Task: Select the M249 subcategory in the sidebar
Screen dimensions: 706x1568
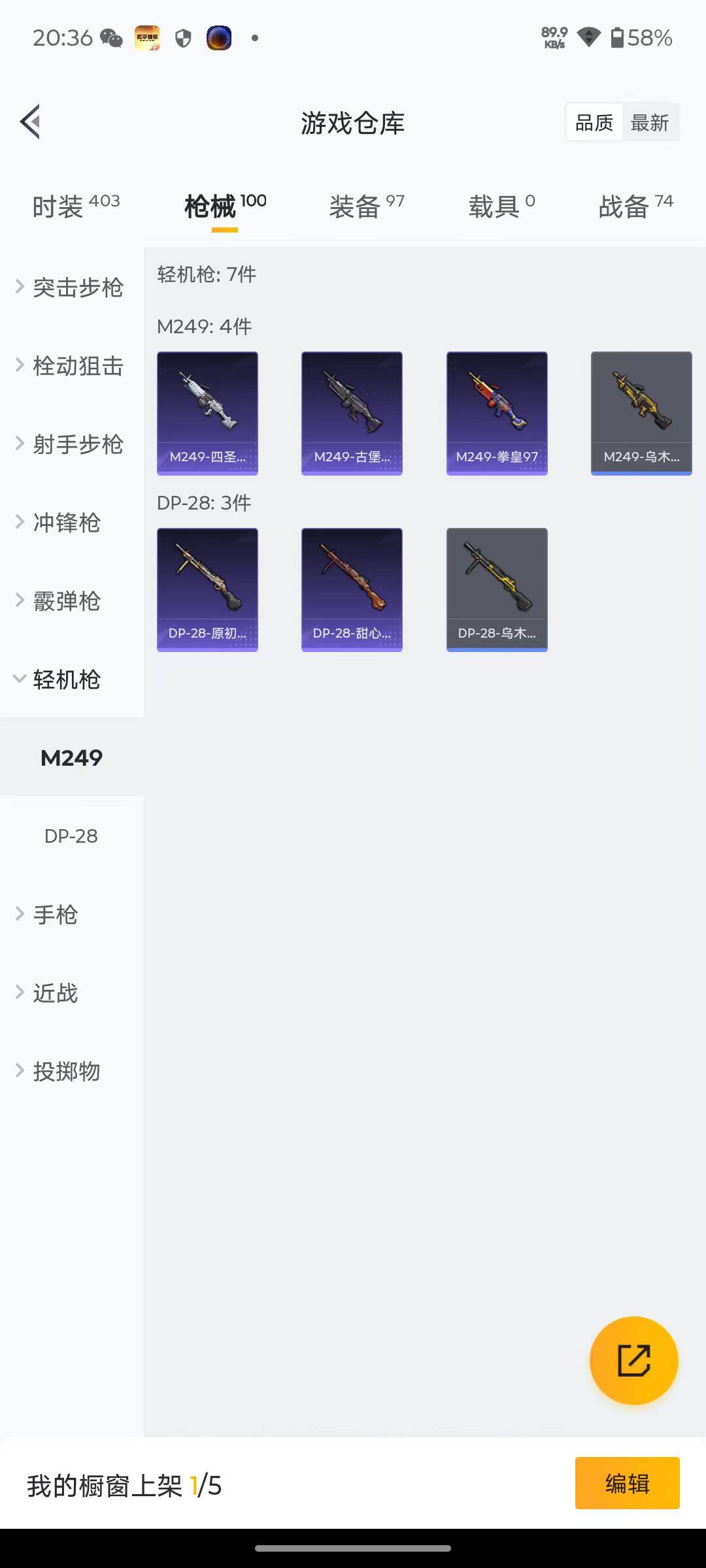Action: point(71,758)
